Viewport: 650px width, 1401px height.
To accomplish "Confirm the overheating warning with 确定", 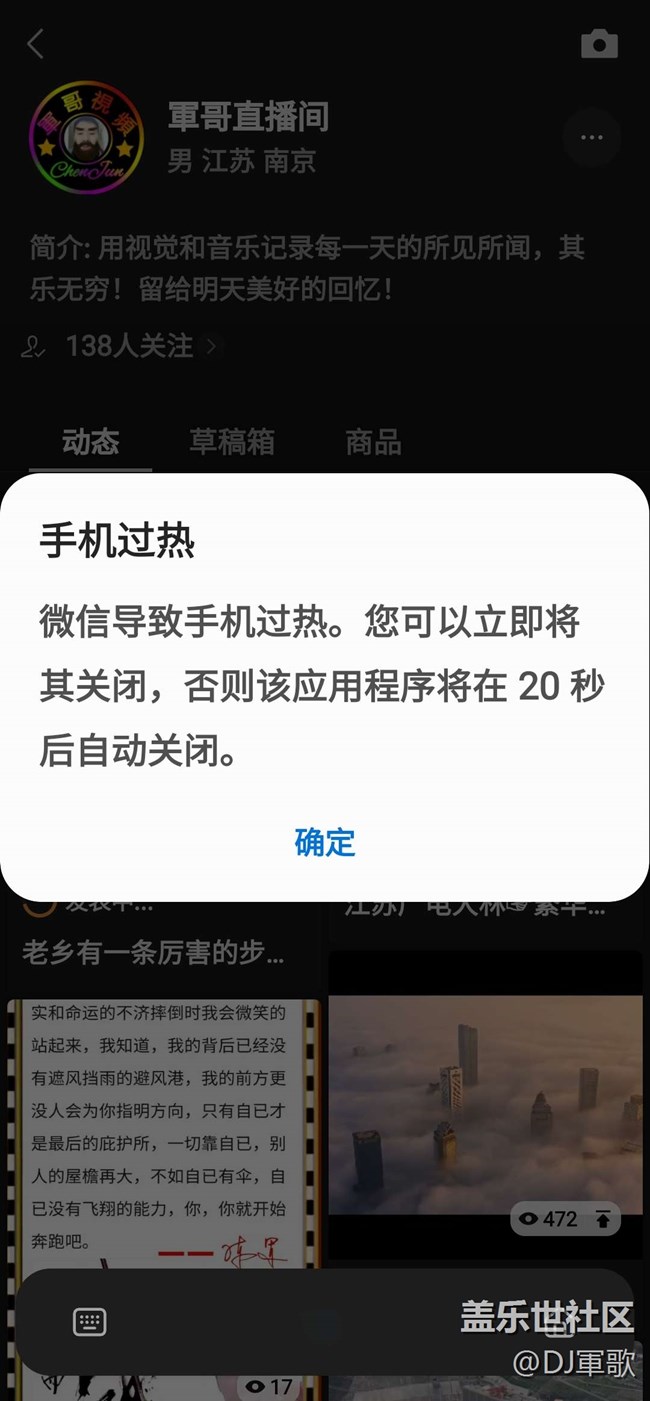I will click(325, 842).
